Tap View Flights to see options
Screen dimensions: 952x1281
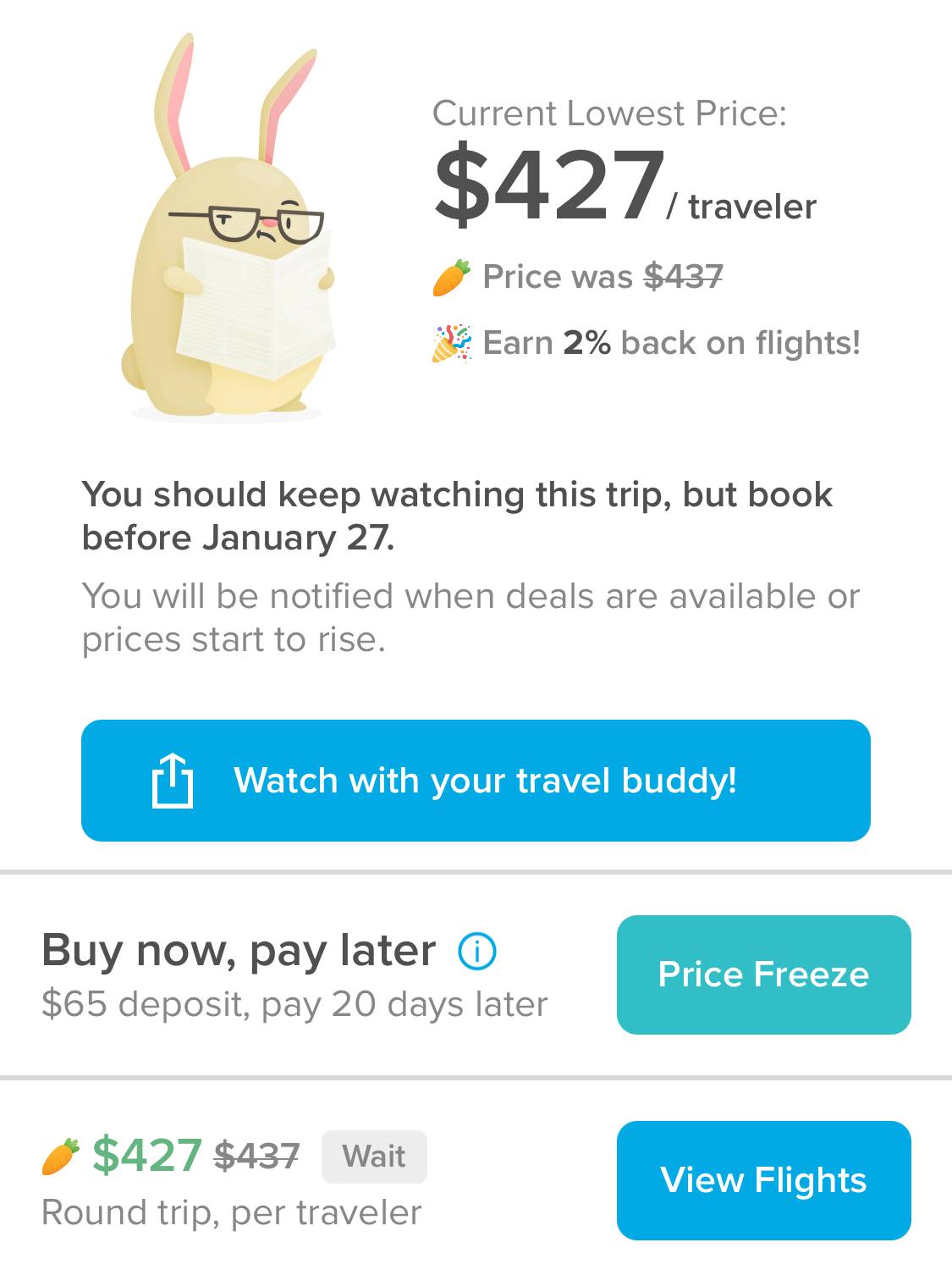point(762,1180)
